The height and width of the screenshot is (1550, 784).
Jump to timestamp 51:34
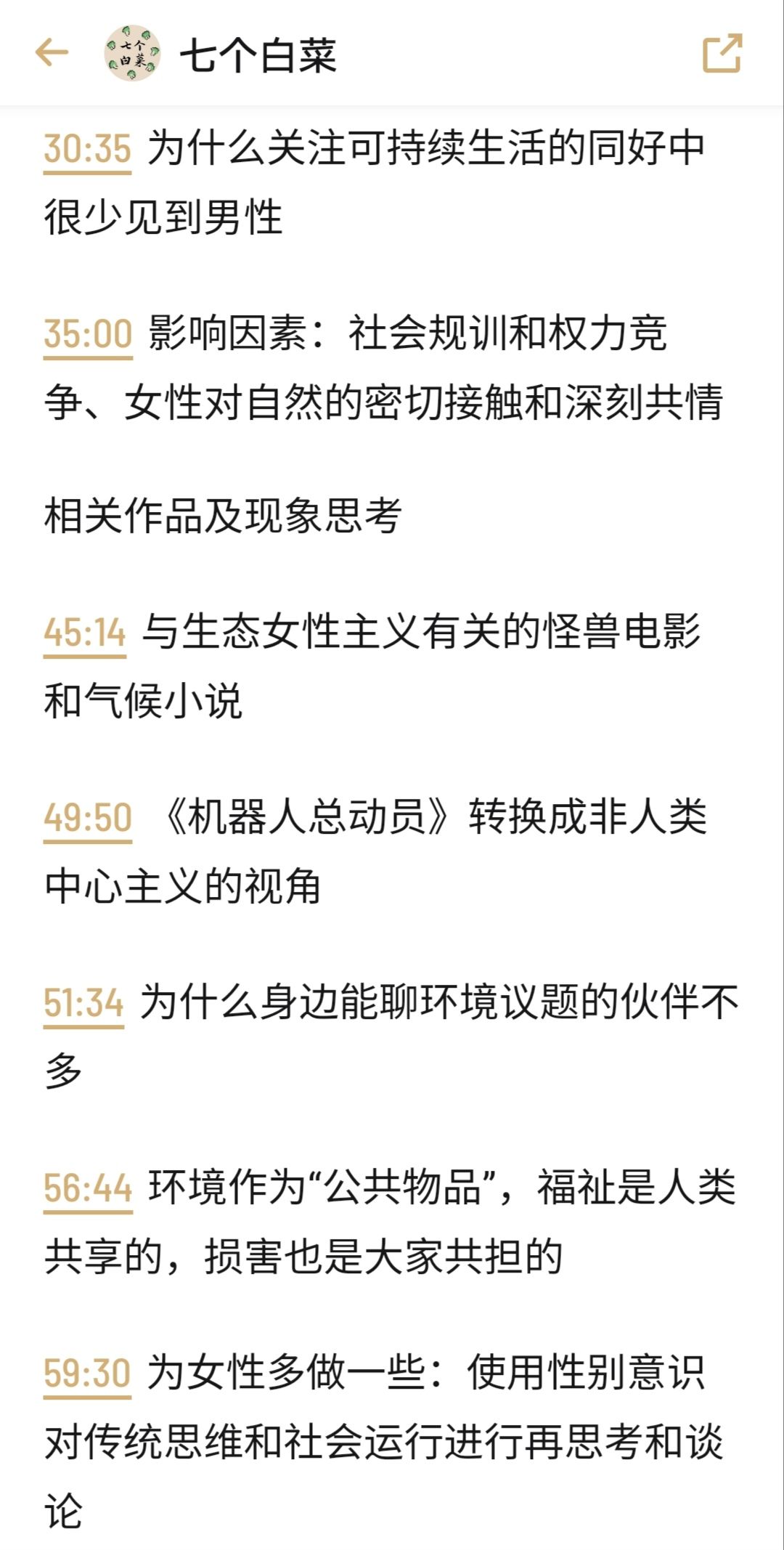(x=83, y=1003)
